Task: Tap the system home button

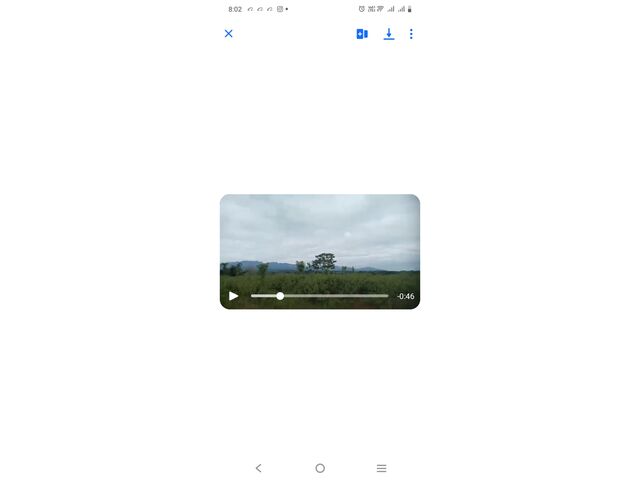Action: point(320,468)
